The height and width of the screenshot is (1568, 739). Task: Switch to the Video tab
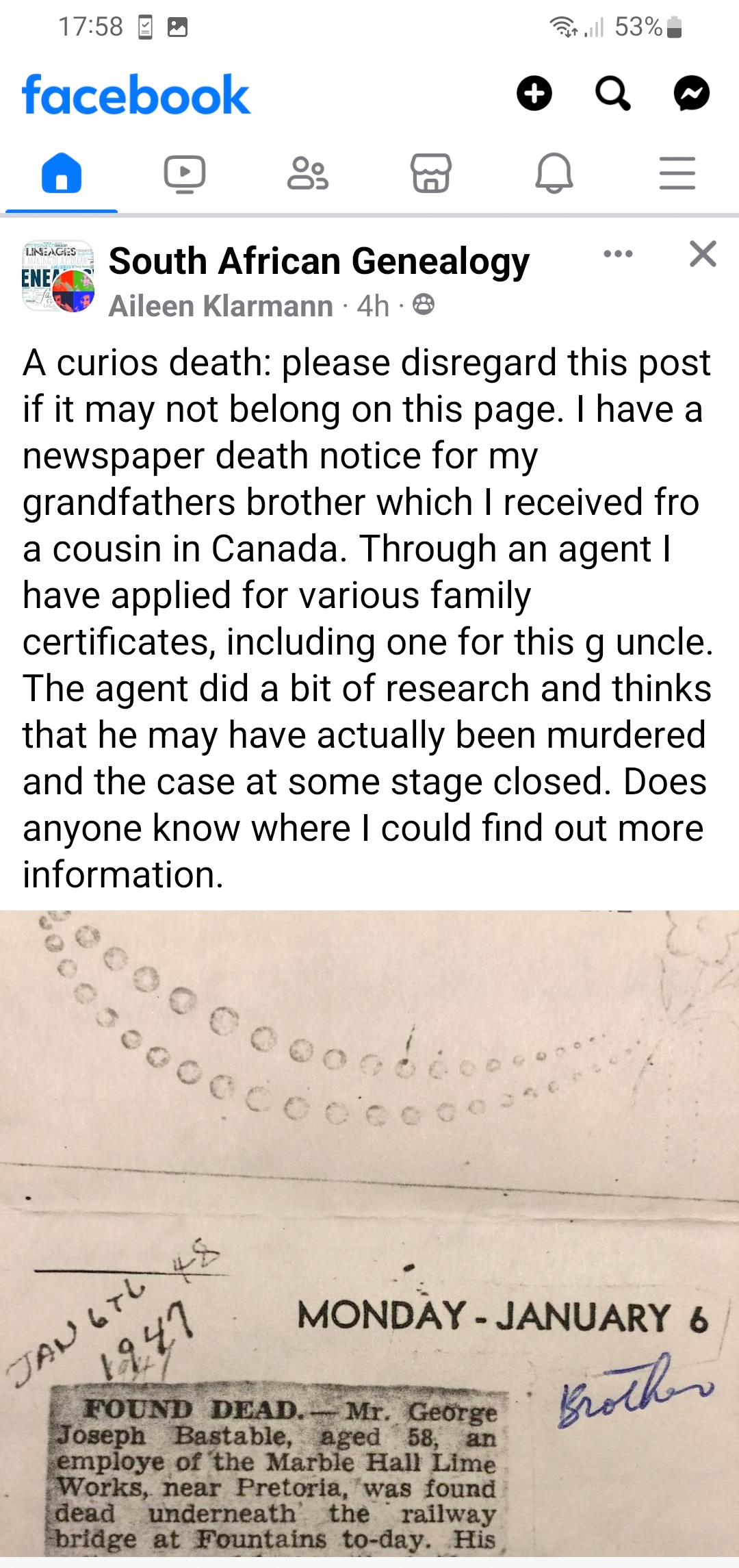pyautogui.click(x=185, y=174)
